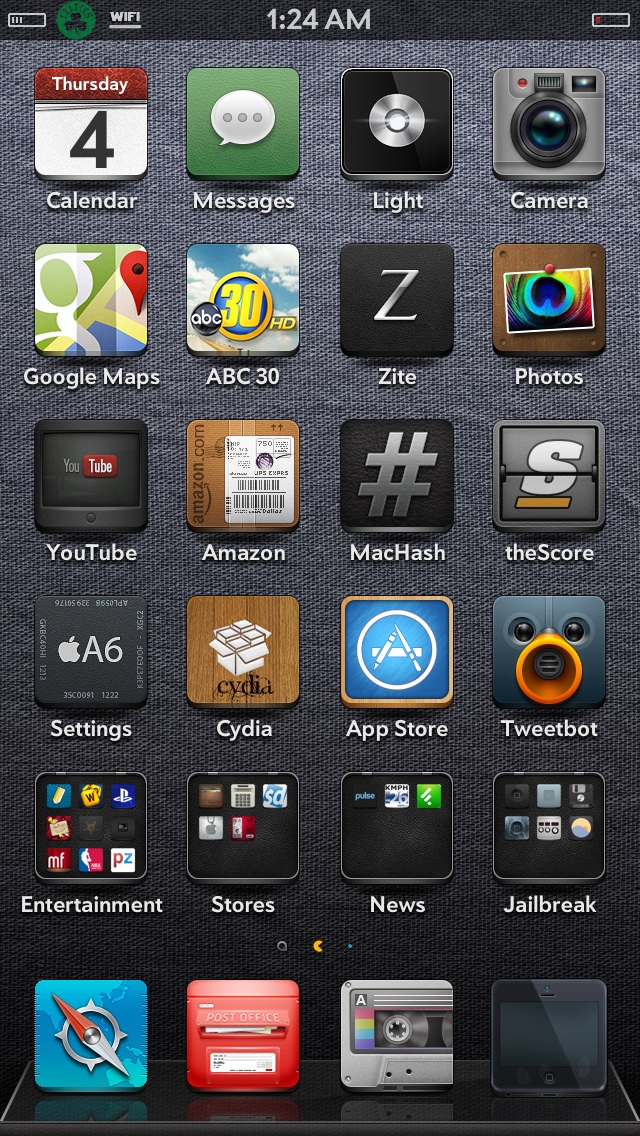Open the Post Office mail icon in dock

point(243,1035)
